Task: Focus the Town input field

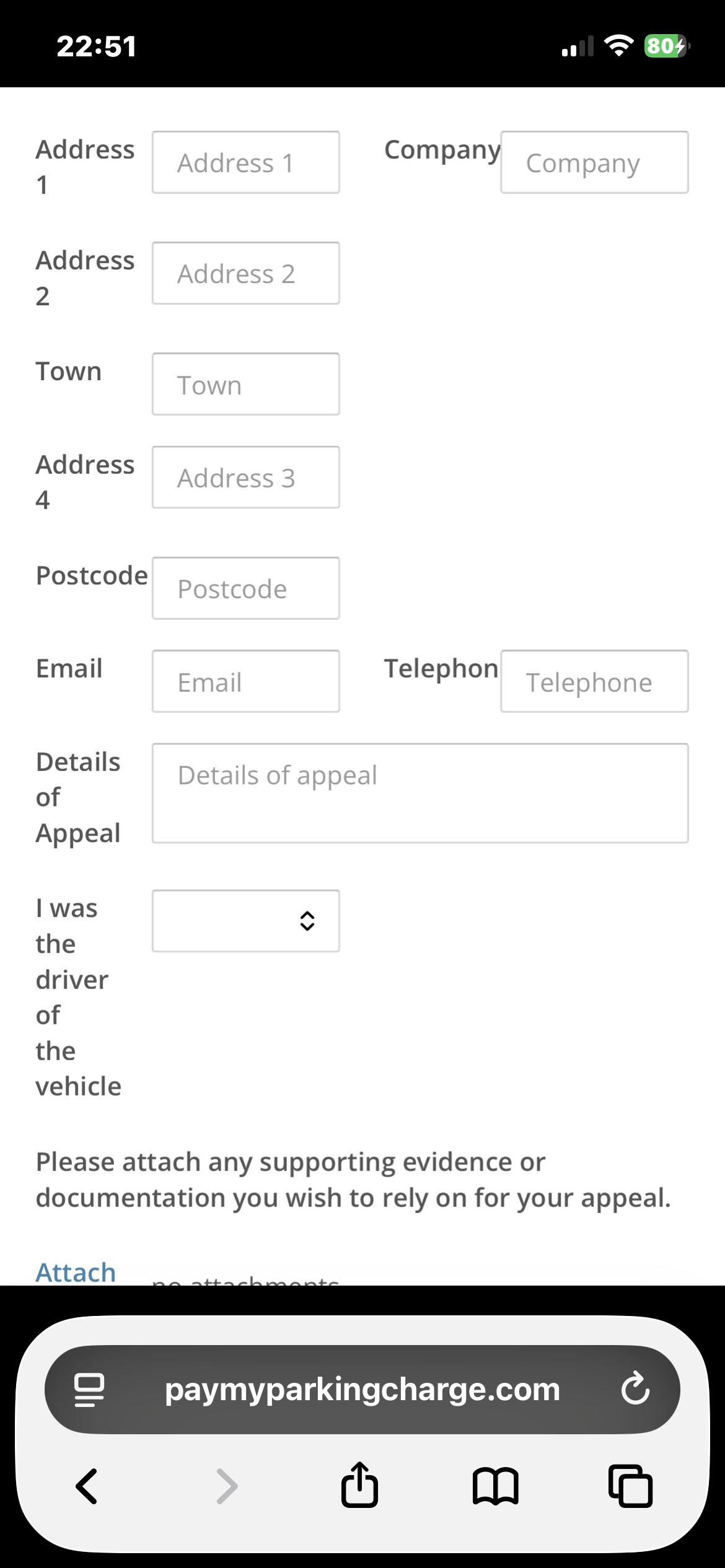Action: tap(245, 384)
